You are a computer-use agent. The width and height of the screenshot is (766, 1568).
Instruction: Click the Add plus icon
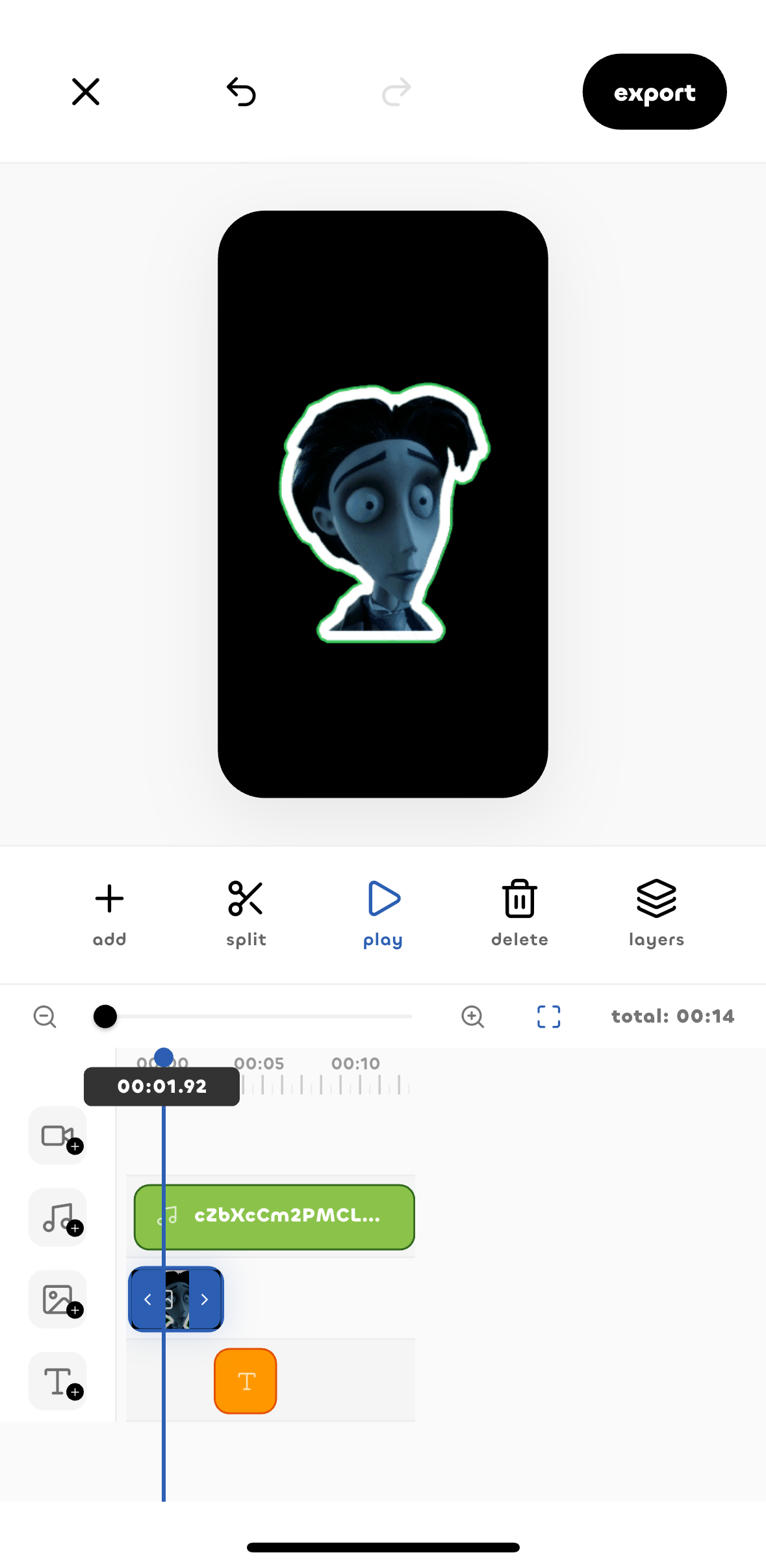pos(109,900)
